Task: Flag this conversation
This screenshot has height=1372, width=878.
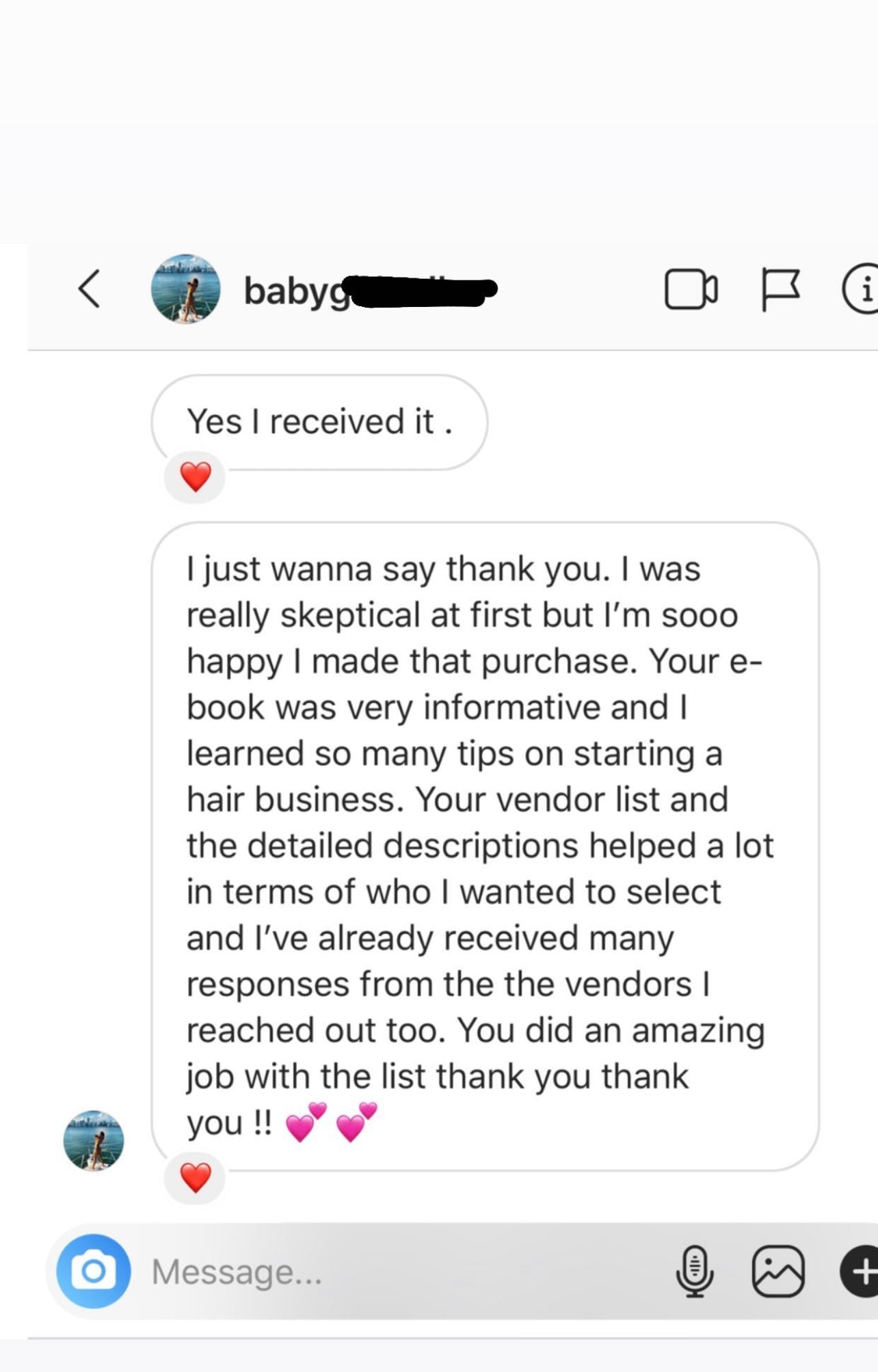Action: [780, 290]
